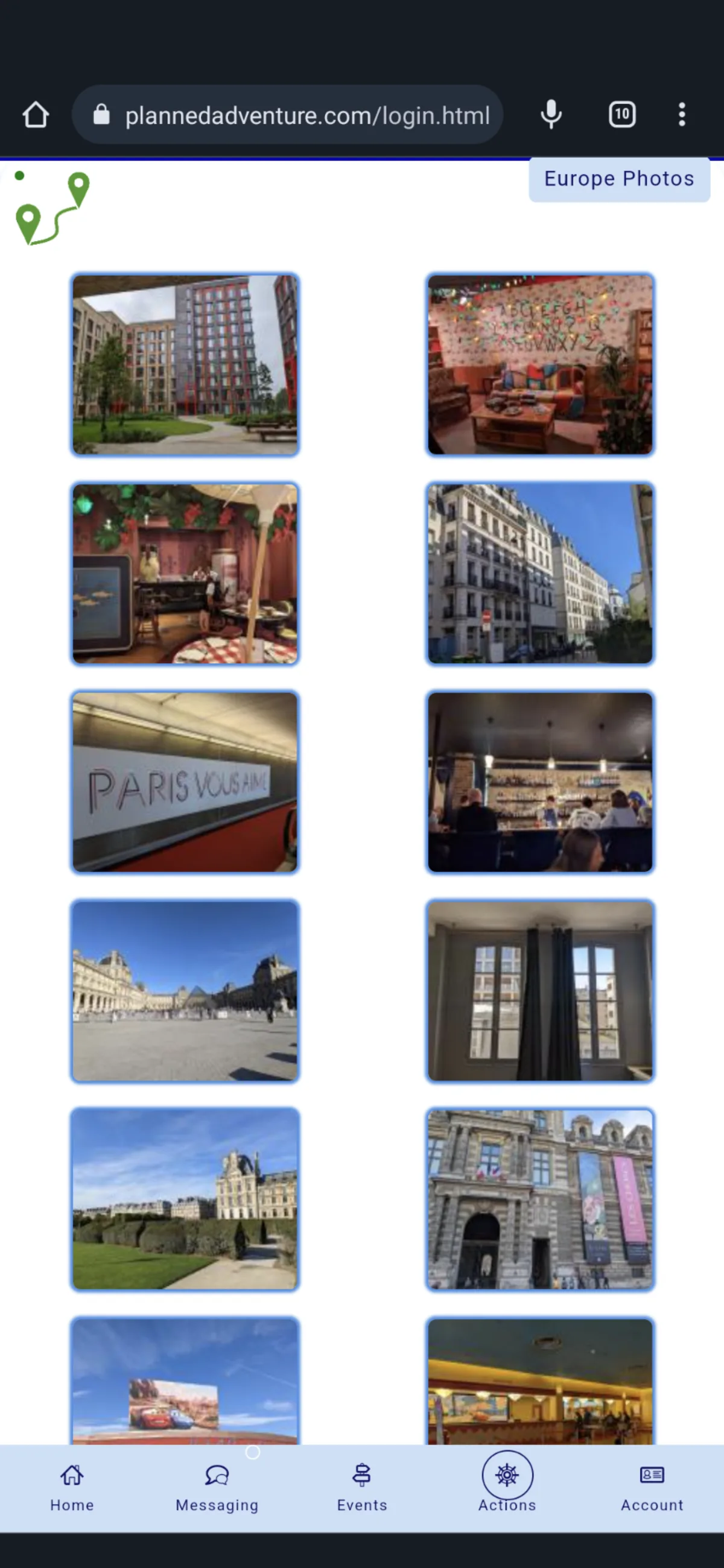Open the Events tab
Viewport: 724px width, 1568px height.
361,1487
